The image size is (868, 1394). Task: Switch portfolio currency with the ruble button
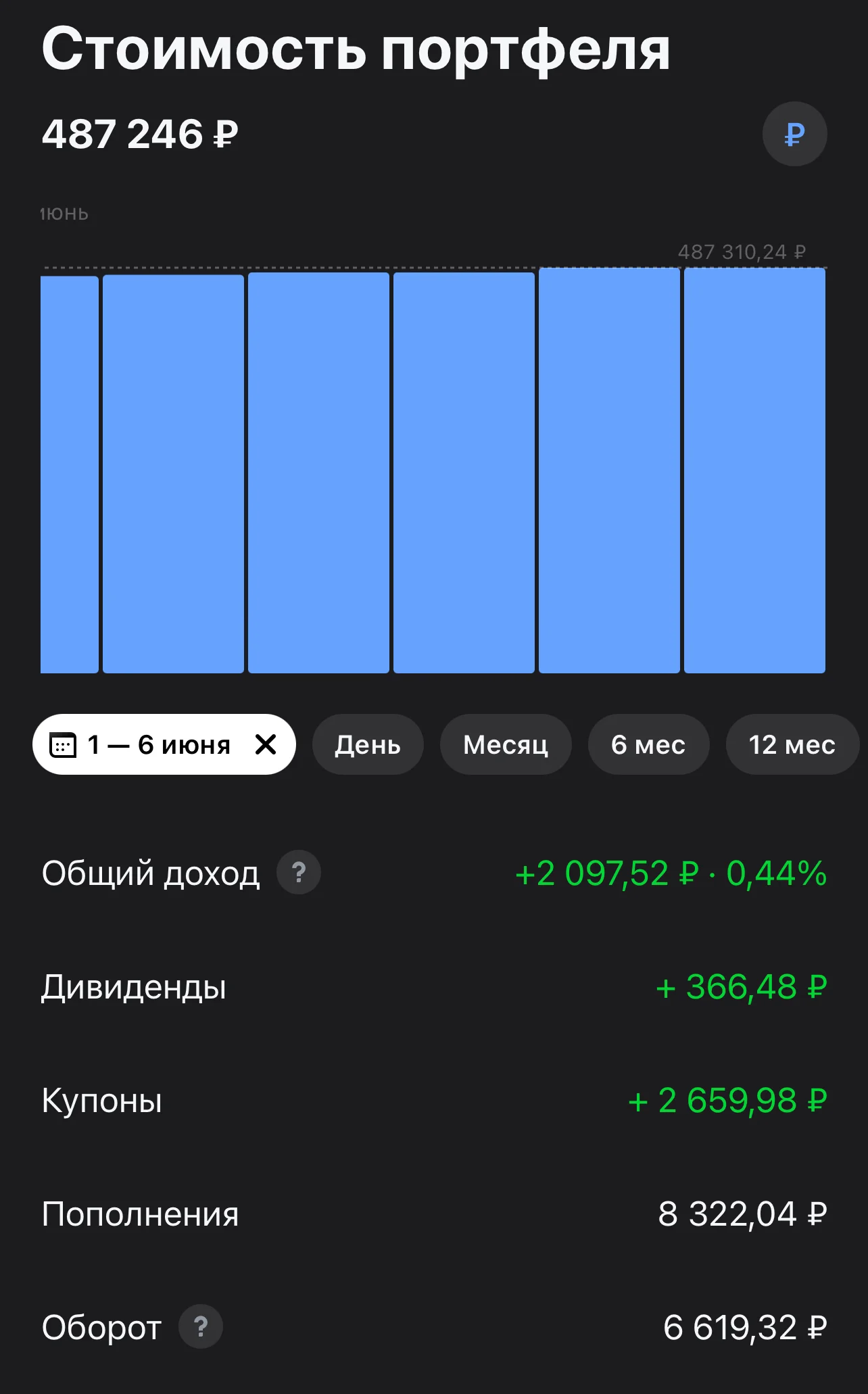[x=794, y=134]
